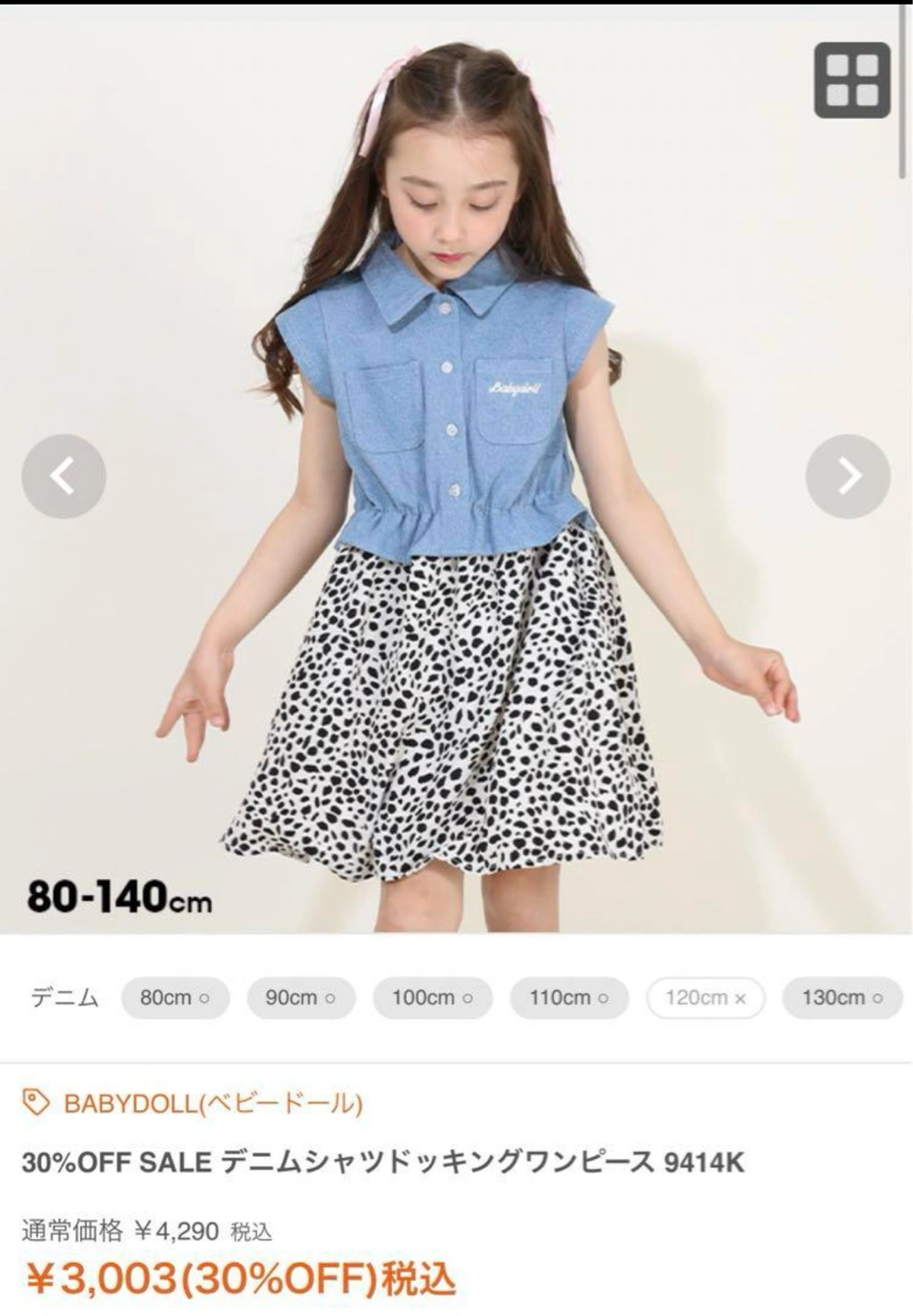
Task: Open the BABYDOLL brand page
Action: tap(212, 1104)
